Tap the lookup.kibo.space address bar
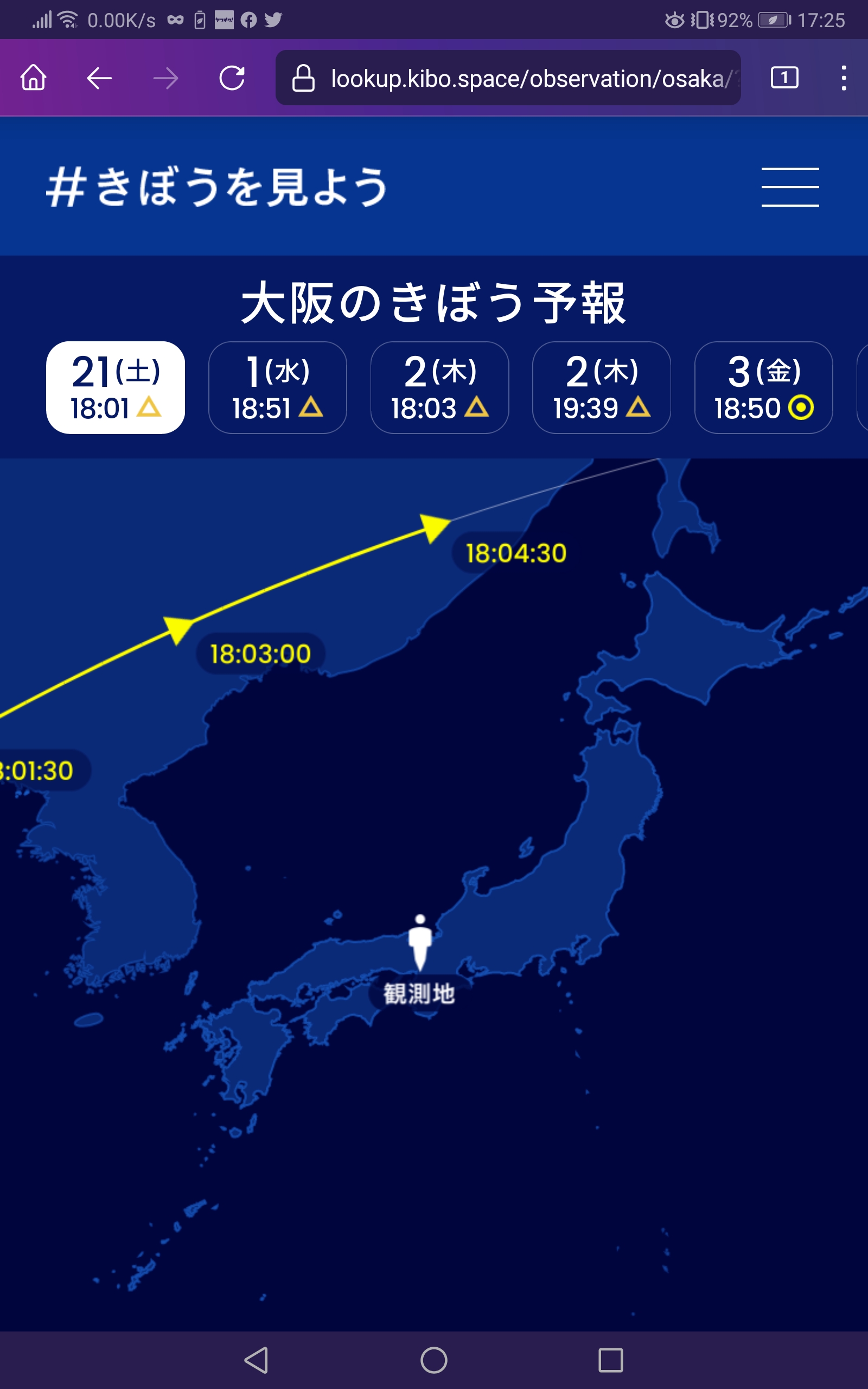 (x=507, y=78)
